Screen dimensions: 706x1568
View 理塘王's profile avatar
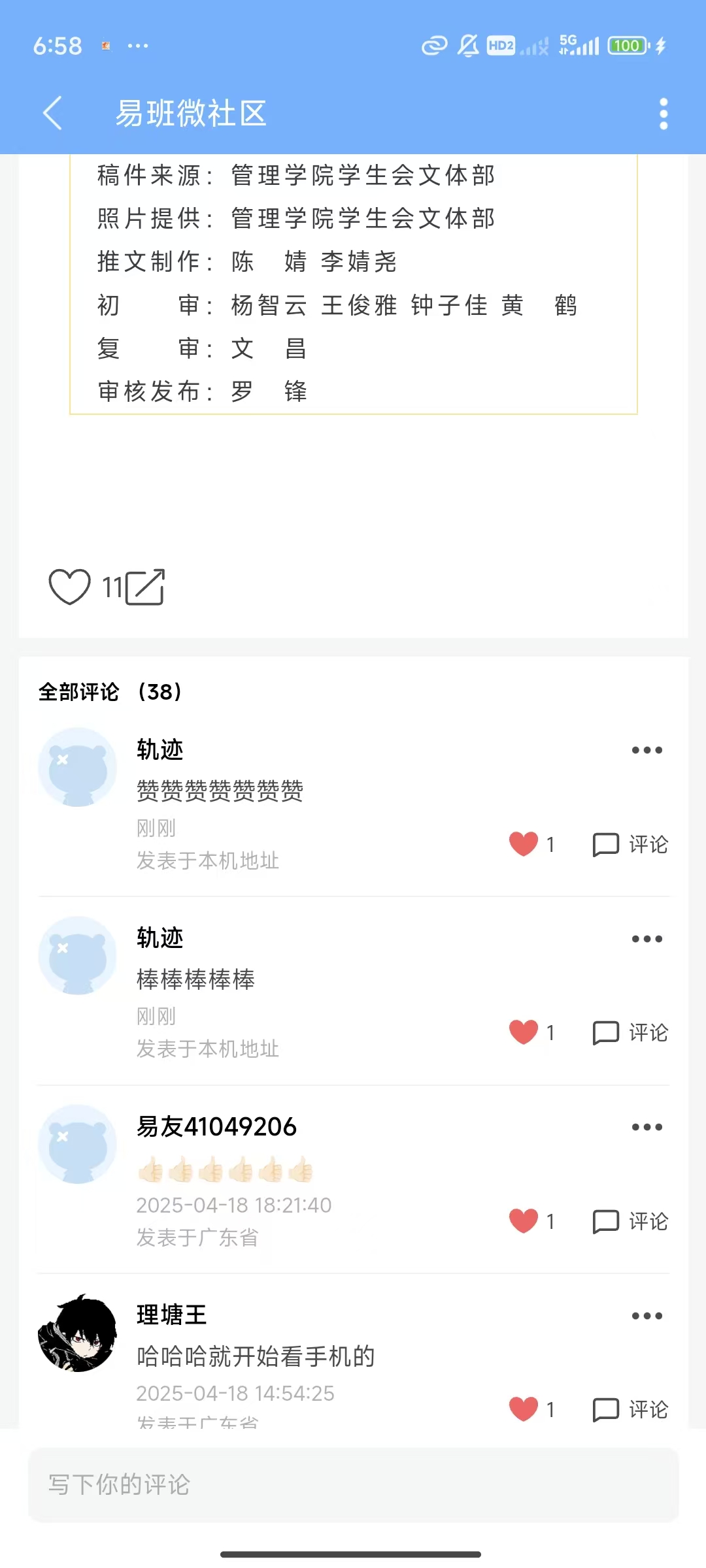click(x=77, y=1333)
